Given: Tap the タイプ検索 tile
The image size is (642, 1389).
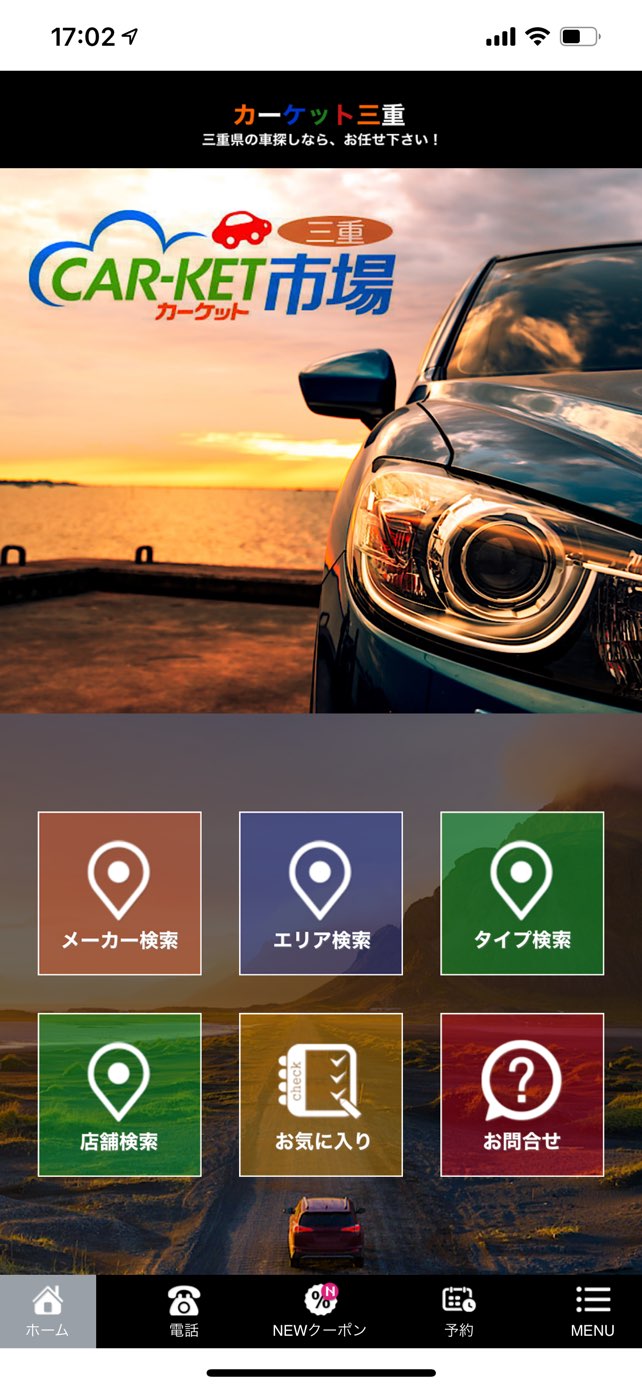Looking at the screenshot, I should click(522, 893).
